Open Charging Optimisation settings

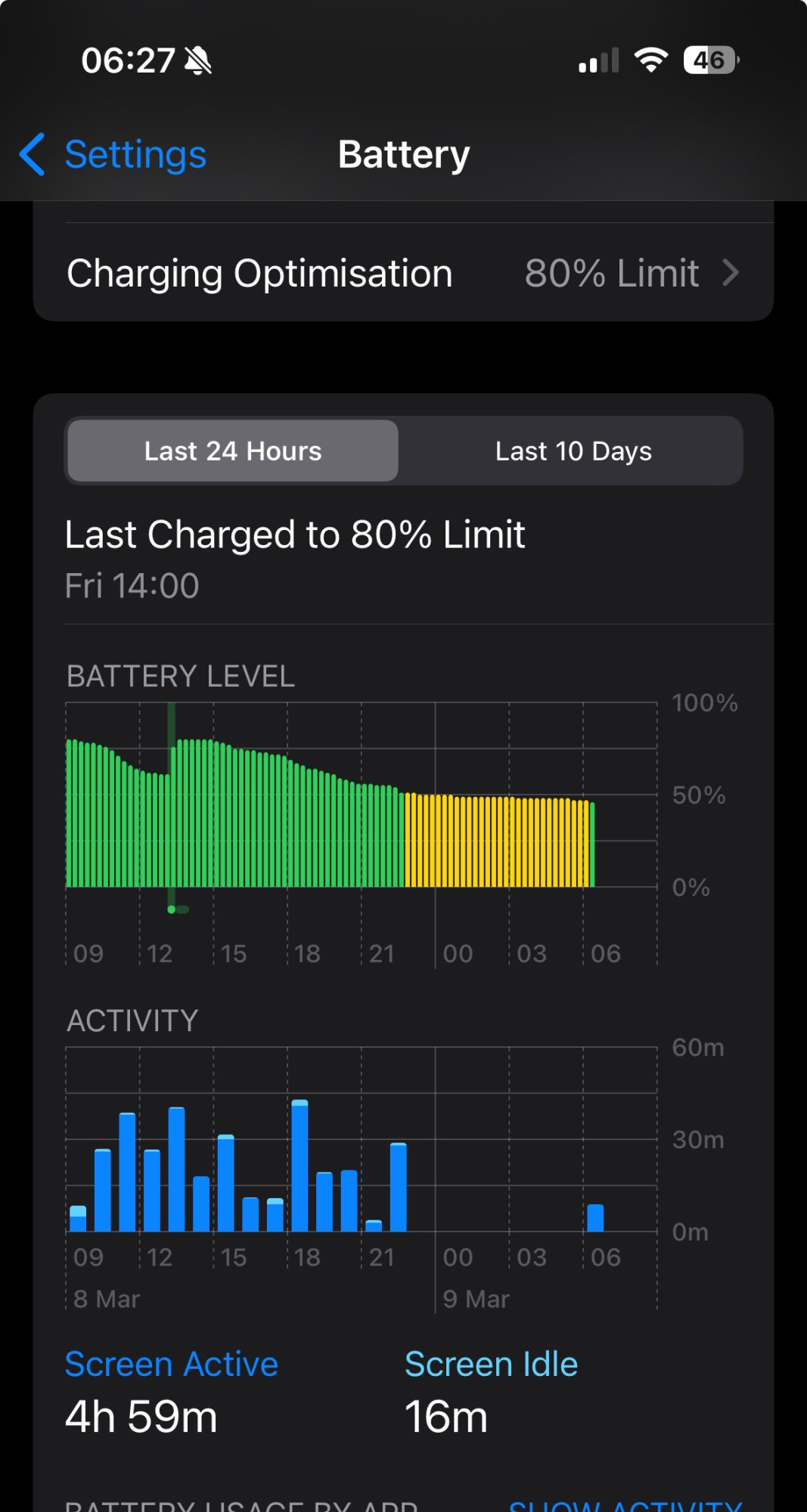pyautogui.click(x=402, y=273)
